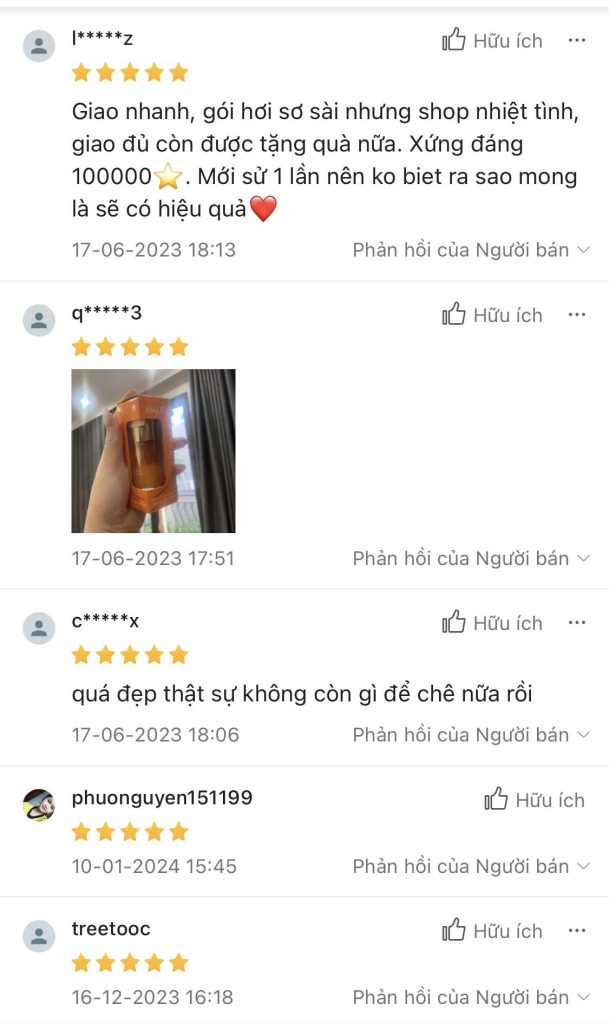View q*****3's review photo
The height and width of the screenshot is (1024, 609).
click(x=153, y=451)
